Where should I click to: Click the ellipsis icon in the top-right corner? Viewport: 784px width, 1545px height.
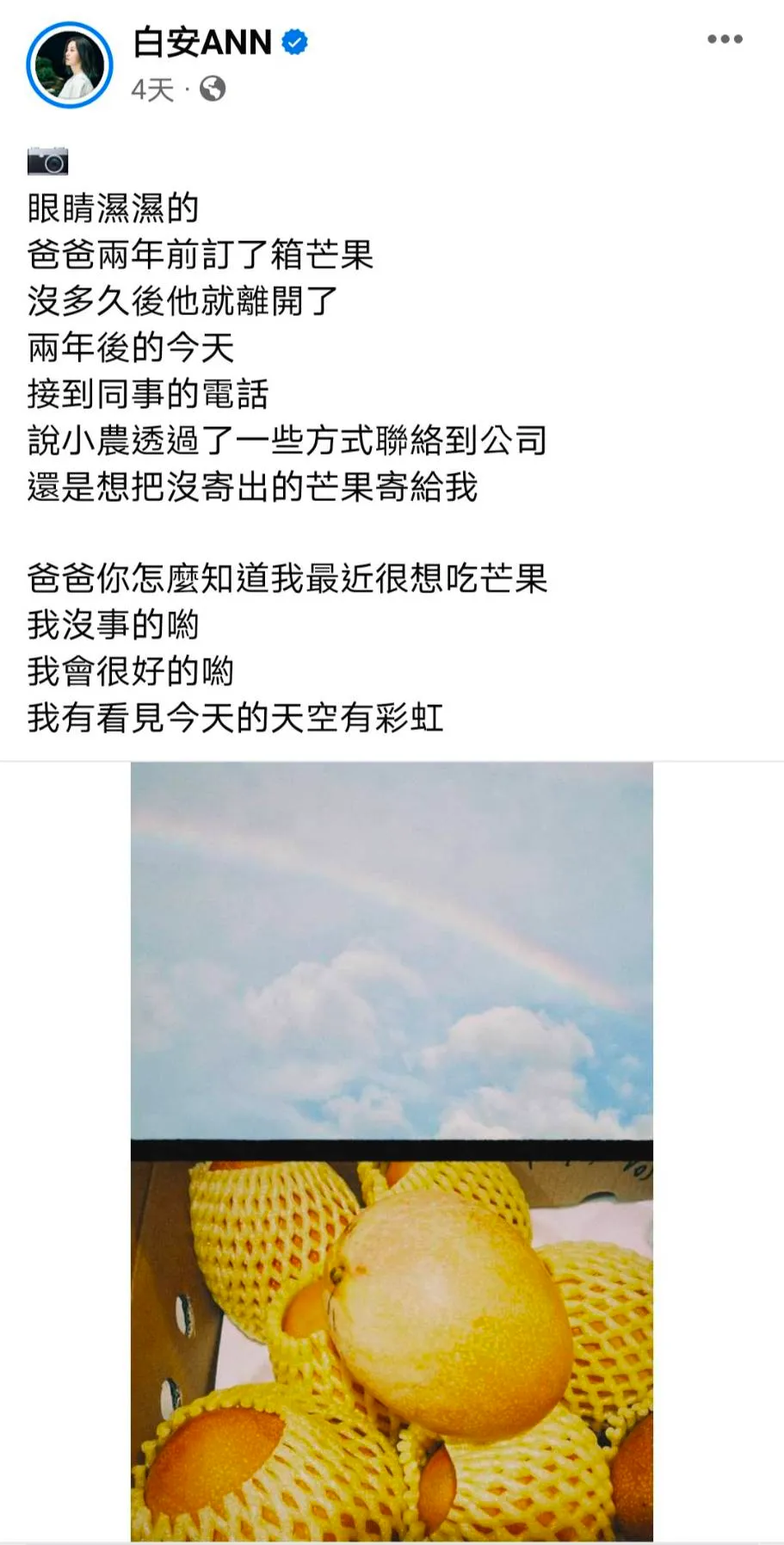tap(725, 38)
